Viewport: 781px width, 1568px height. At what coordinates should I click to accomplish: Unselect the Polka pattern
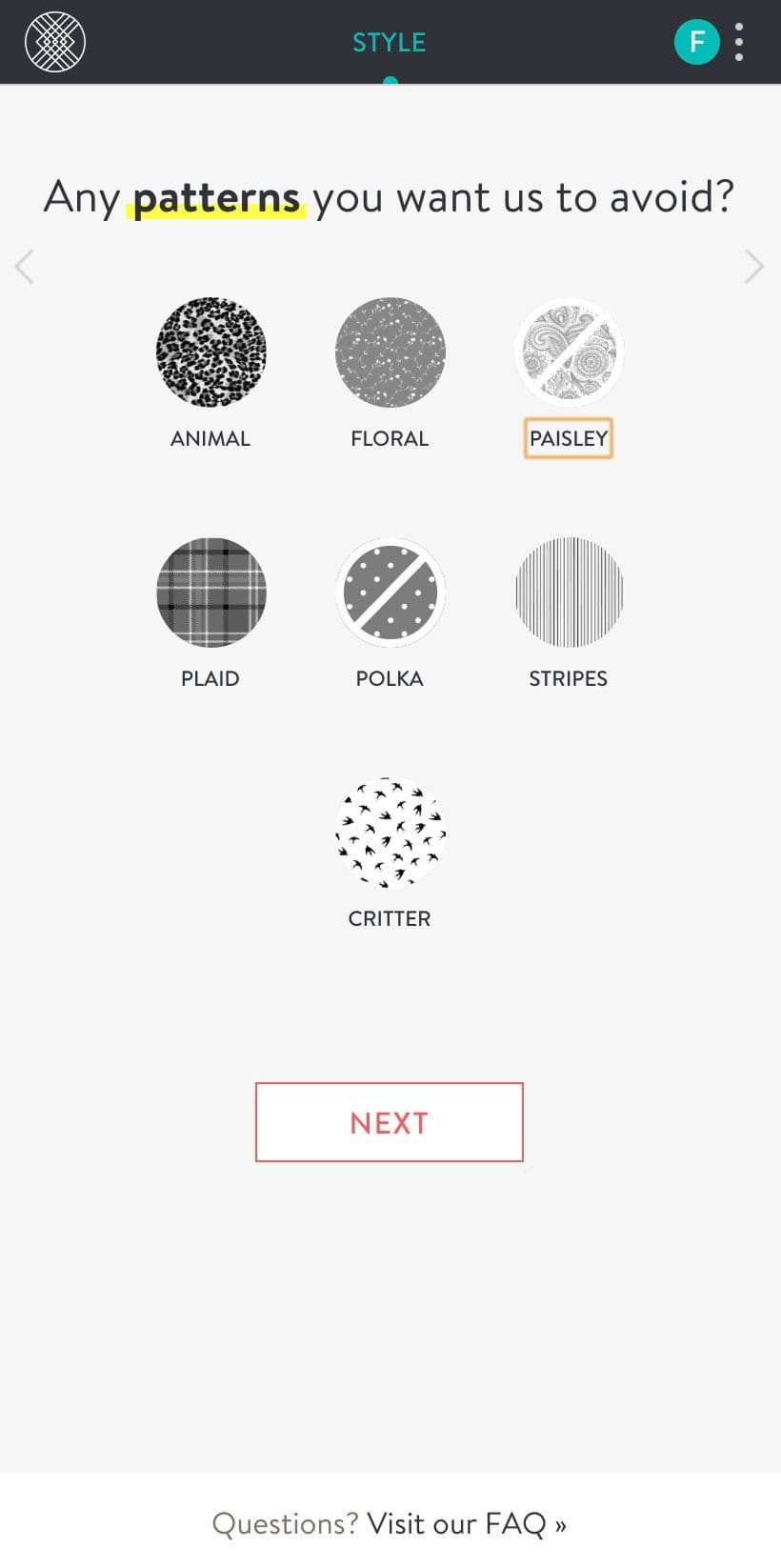click(390, 593)
